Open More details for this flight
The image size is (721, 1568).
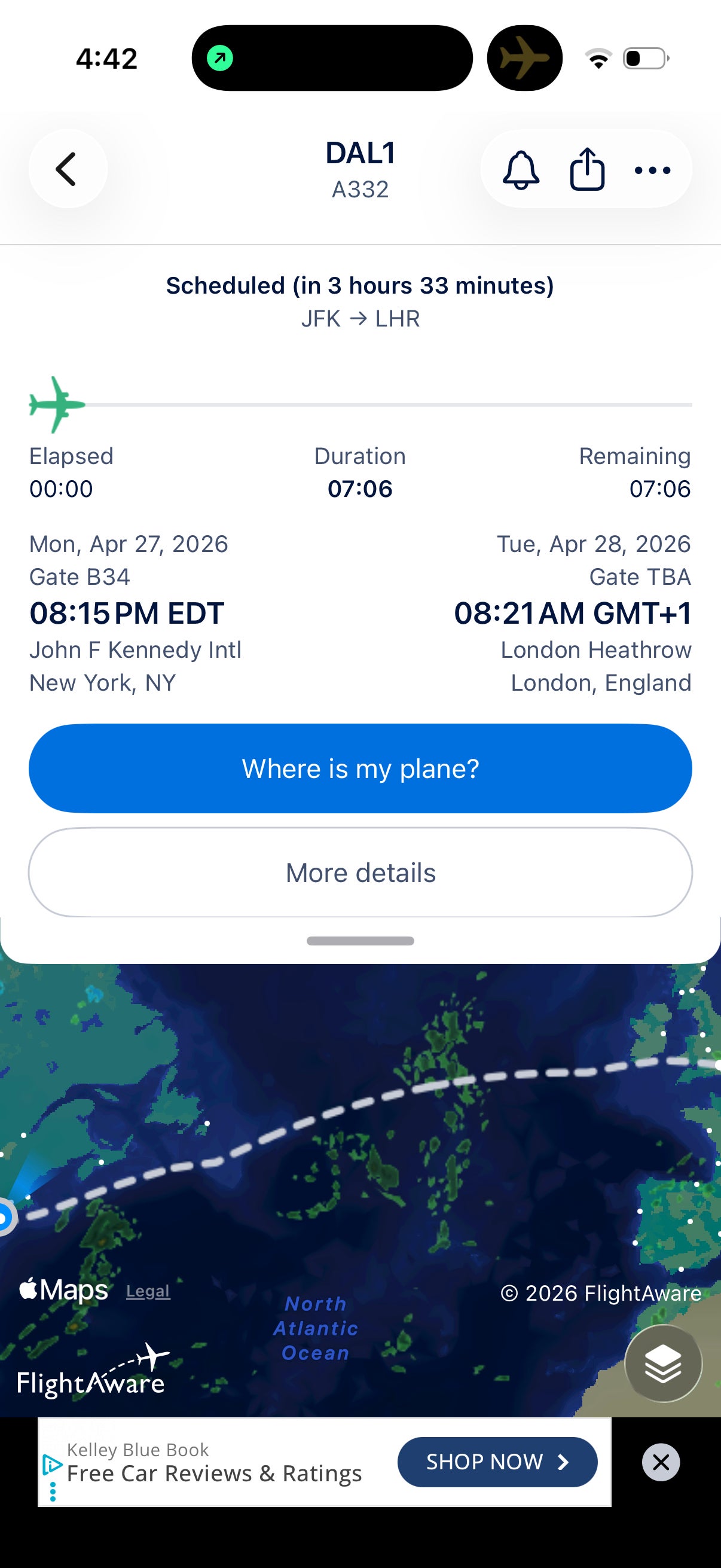coord(360,873)
